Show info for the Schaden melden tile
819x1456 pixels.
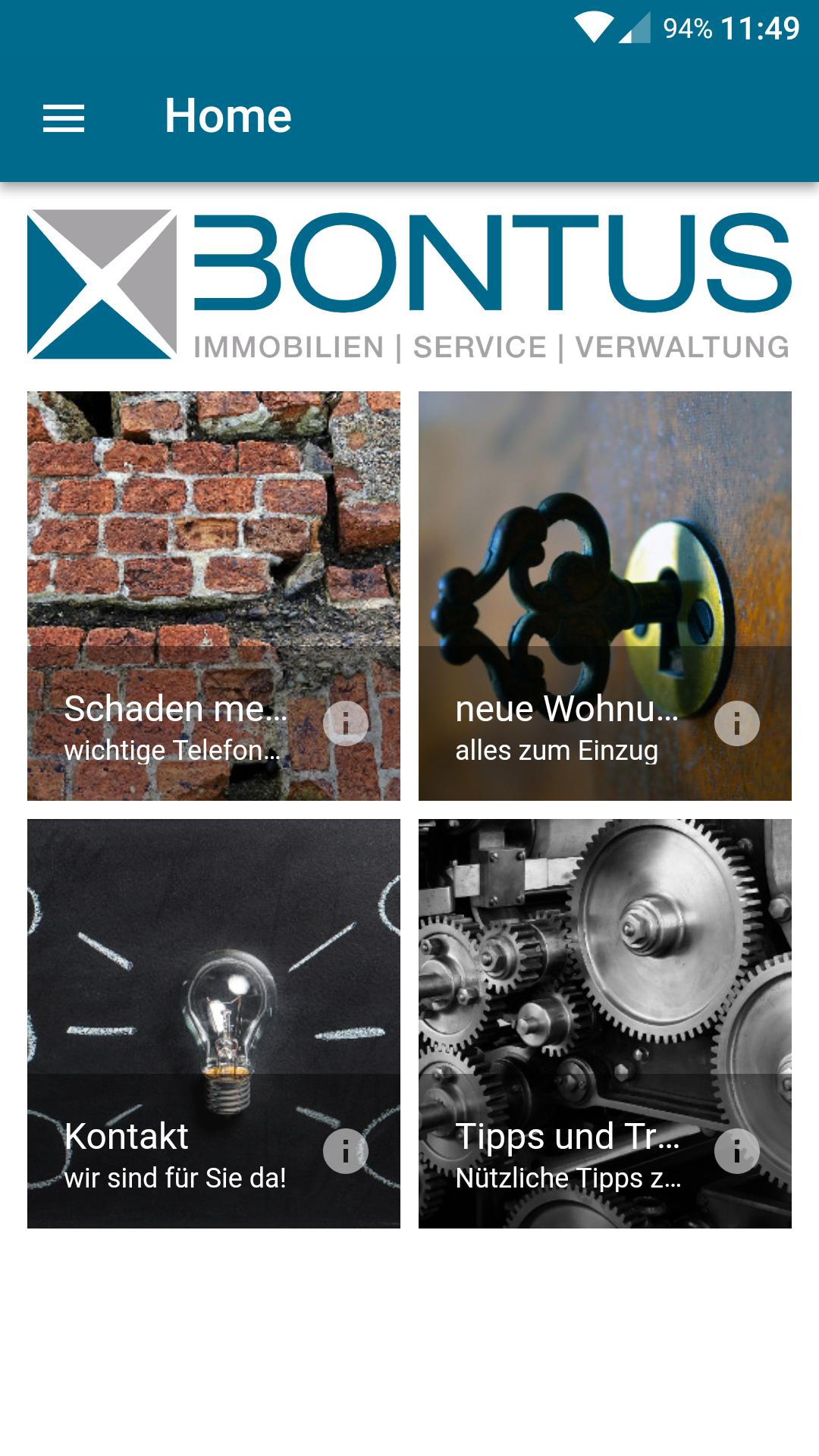click(x=346, y=723)
